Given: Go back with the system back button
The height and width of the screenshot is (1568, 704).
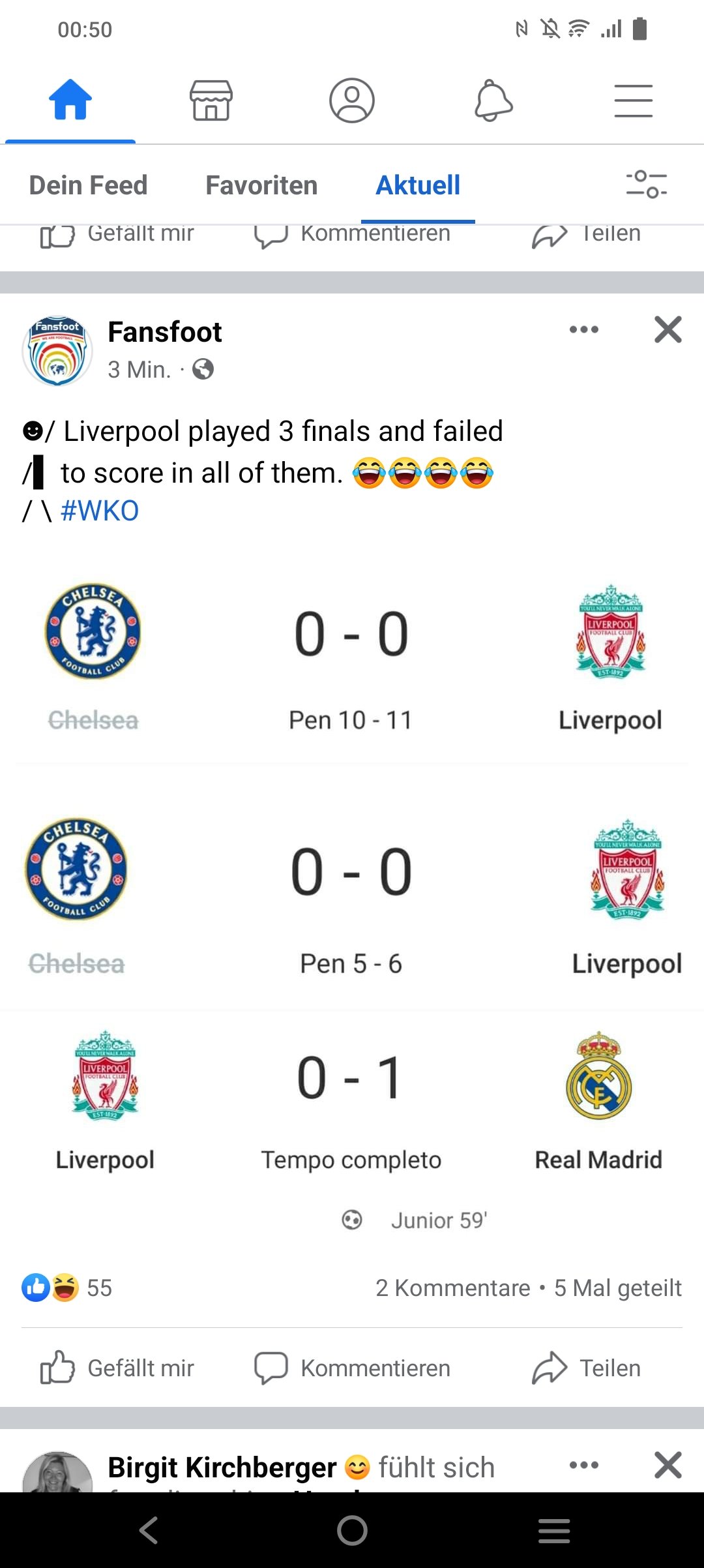Looking at the screenshot, I should 149,1530.
